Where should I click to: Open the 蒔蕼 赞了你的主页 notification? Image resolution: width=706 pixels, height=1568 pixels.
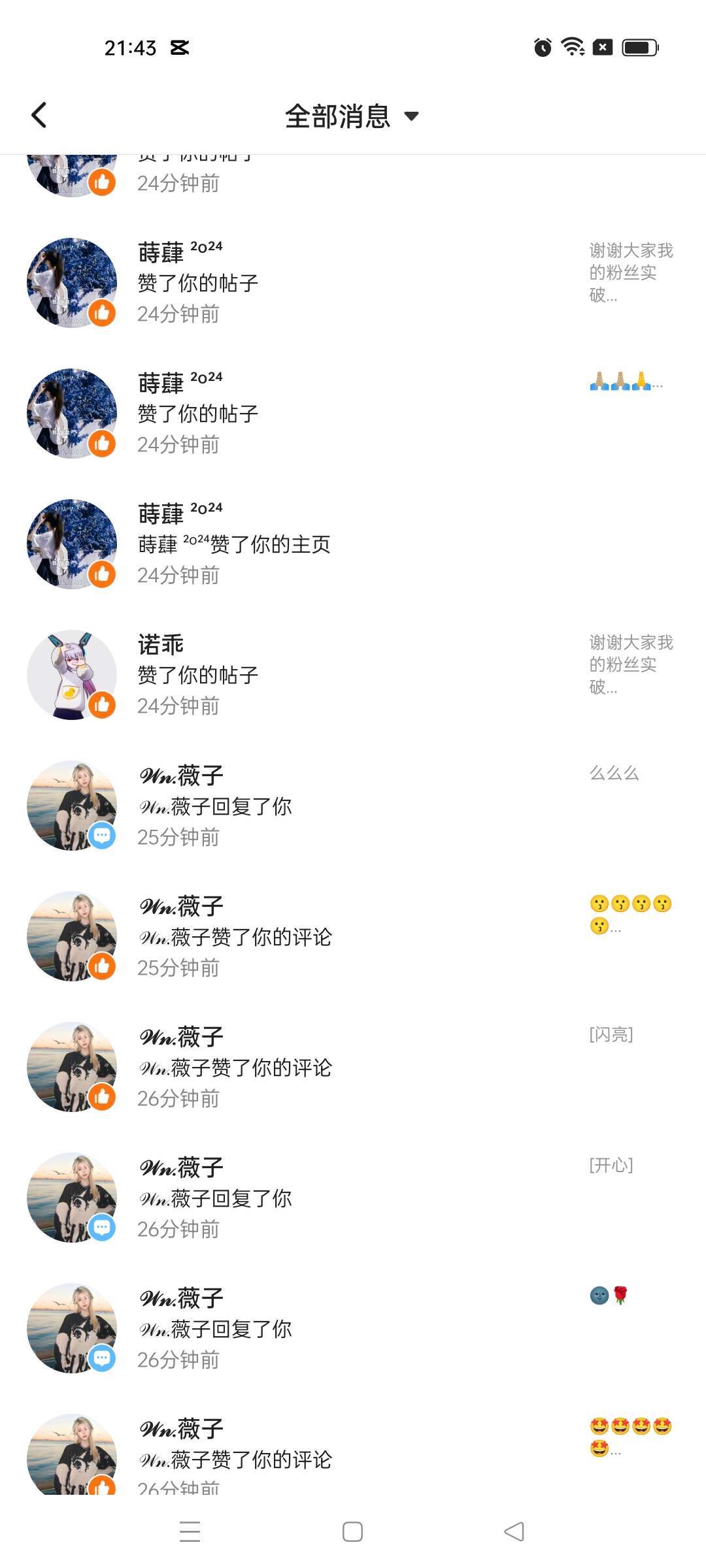(353, 544)
